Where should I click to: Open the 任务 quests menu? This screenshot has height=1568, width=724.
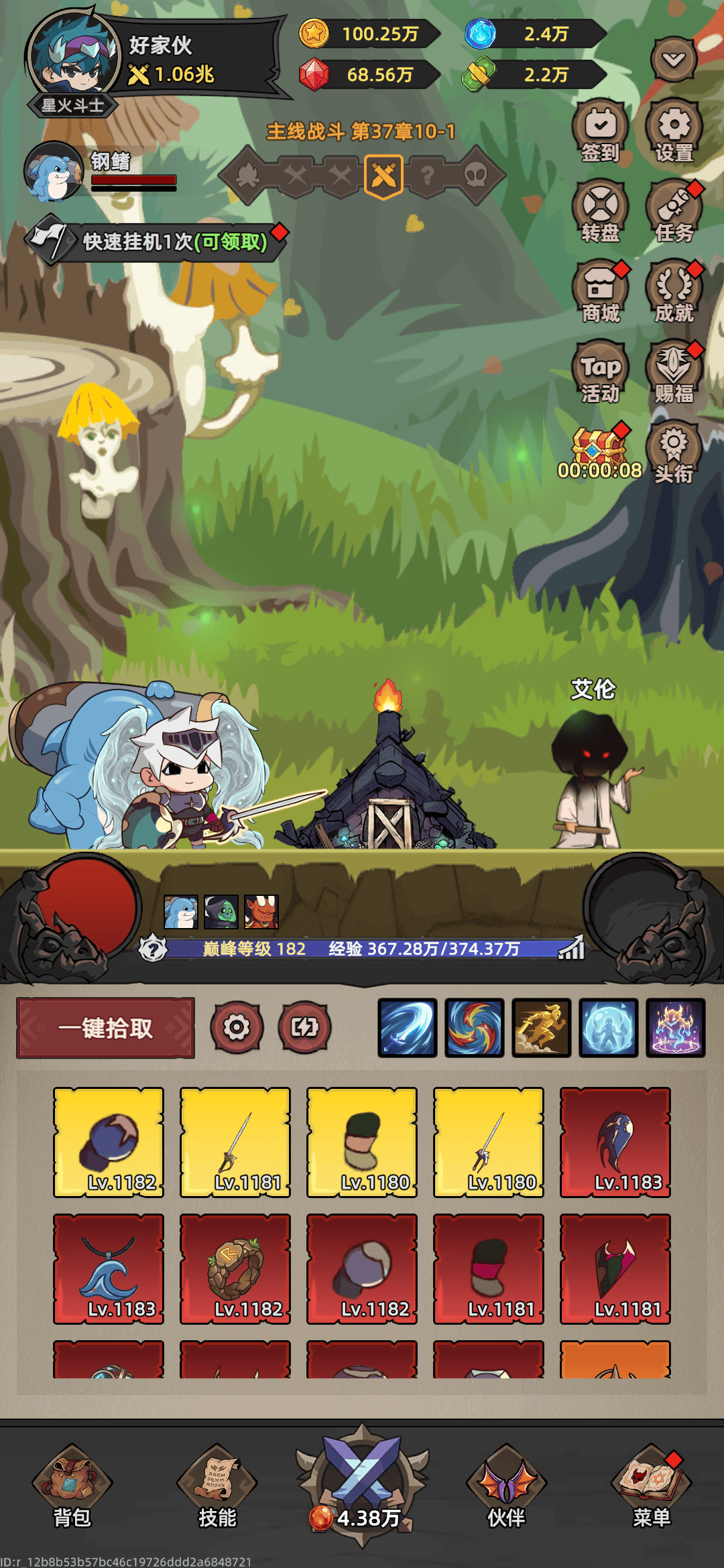coord(674,211)
